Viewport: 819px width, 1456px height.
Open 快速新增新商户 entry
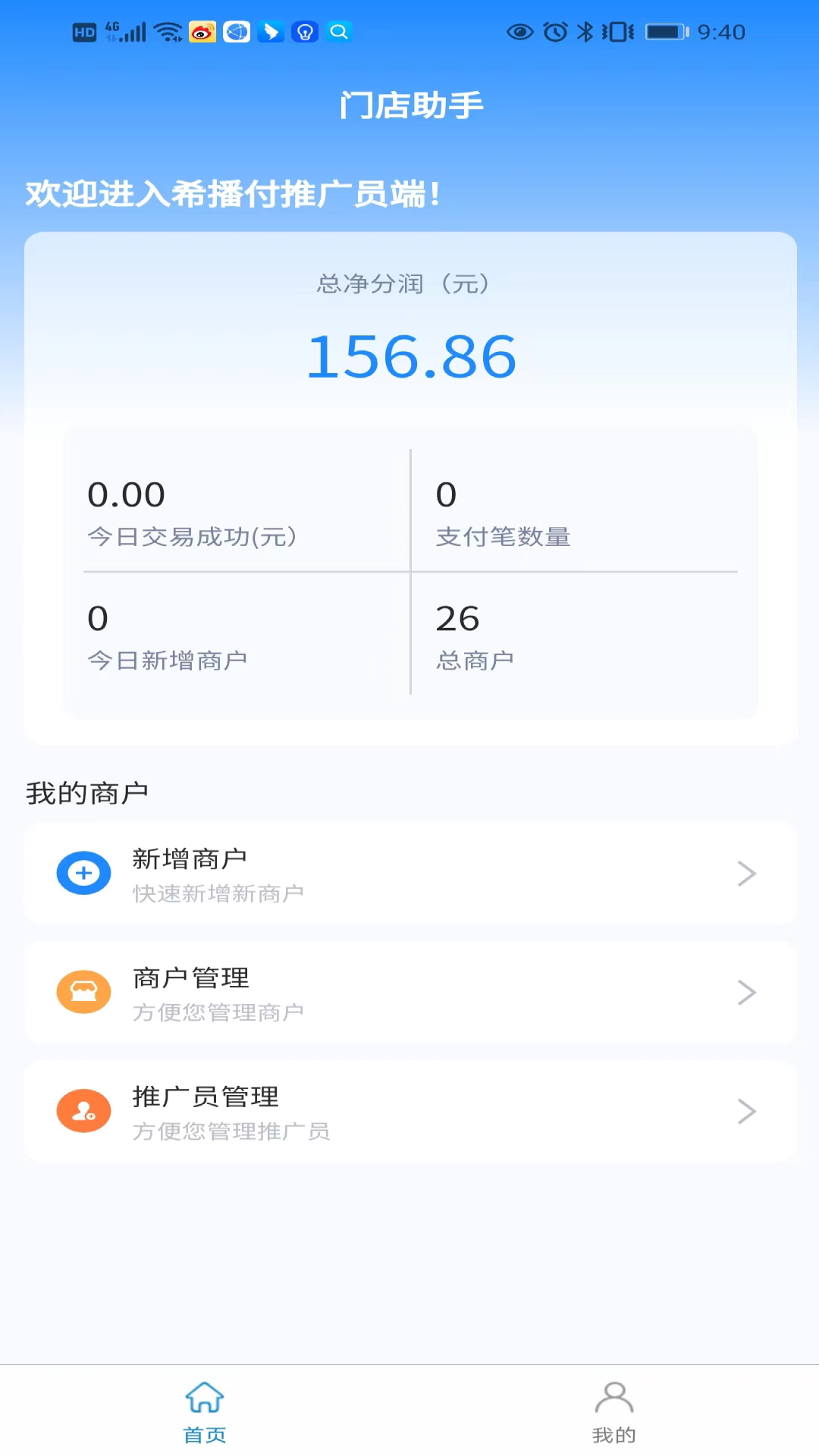pos(218,893)
